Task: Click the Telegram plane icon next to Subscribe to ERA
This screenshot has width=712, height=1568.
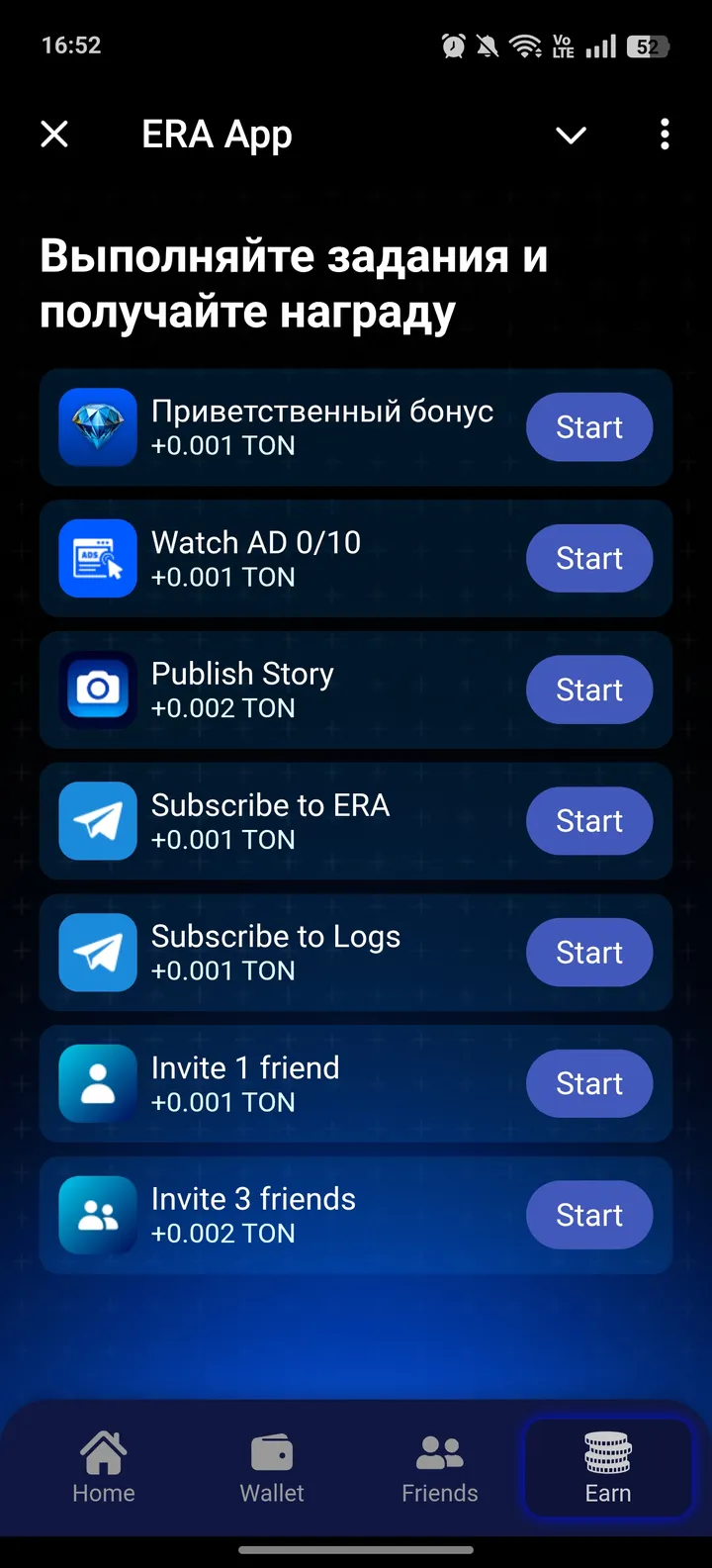Action: [97, 821]
